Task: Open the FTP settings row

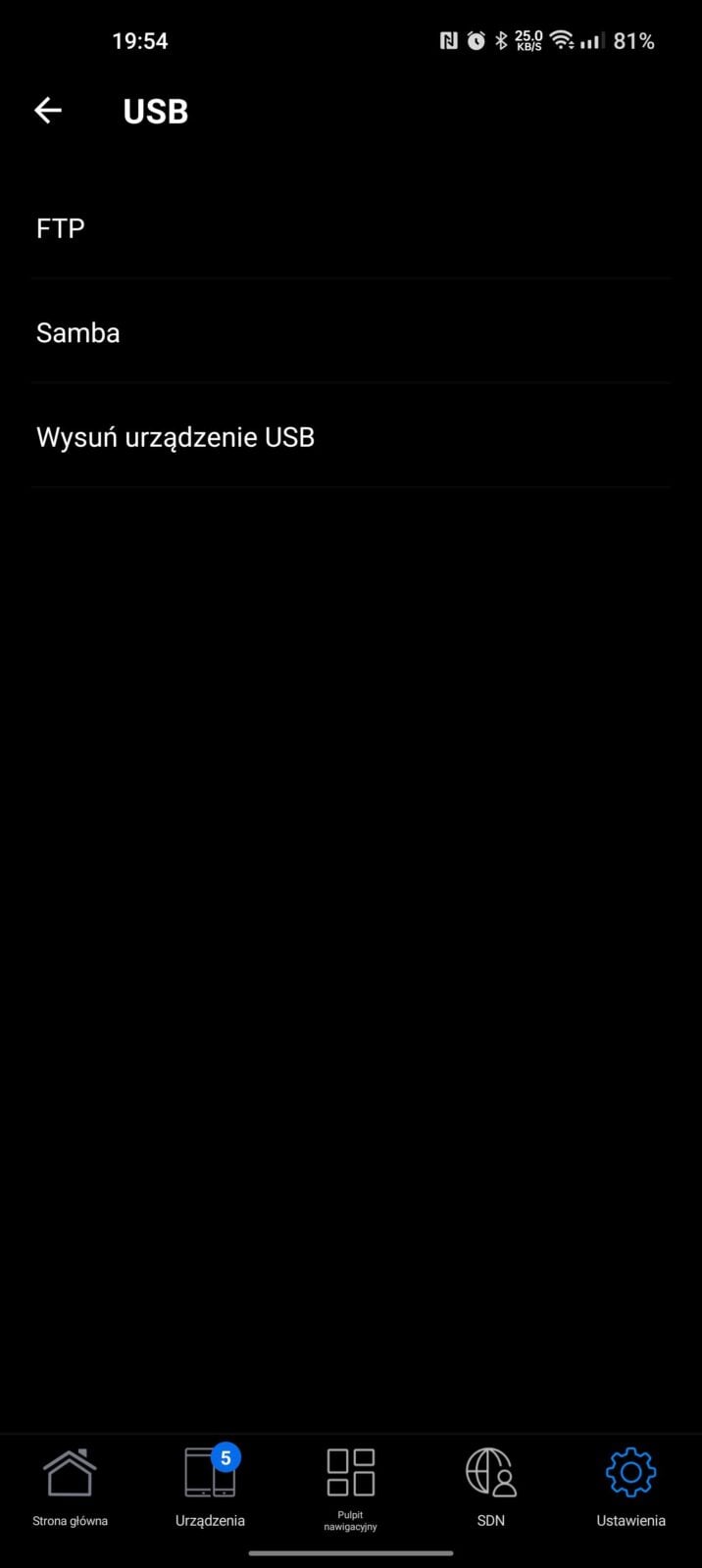Action: click(351, 227)
